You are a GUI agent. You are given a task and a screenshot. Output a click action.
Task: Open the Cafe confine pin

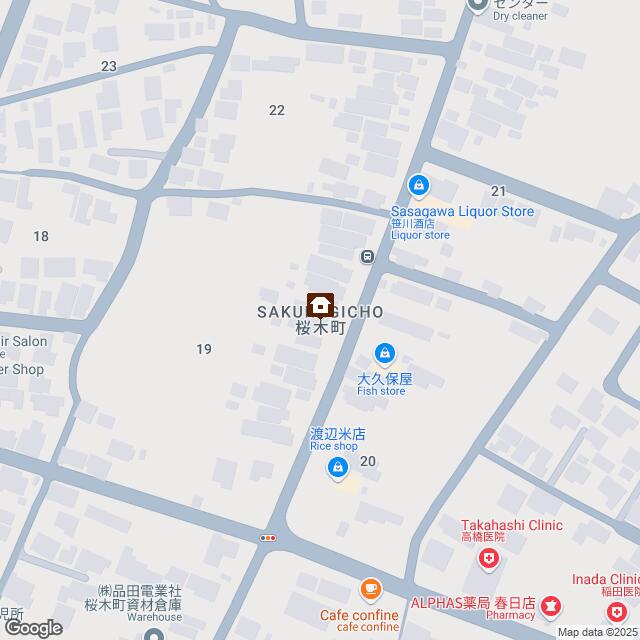[370, 590]
